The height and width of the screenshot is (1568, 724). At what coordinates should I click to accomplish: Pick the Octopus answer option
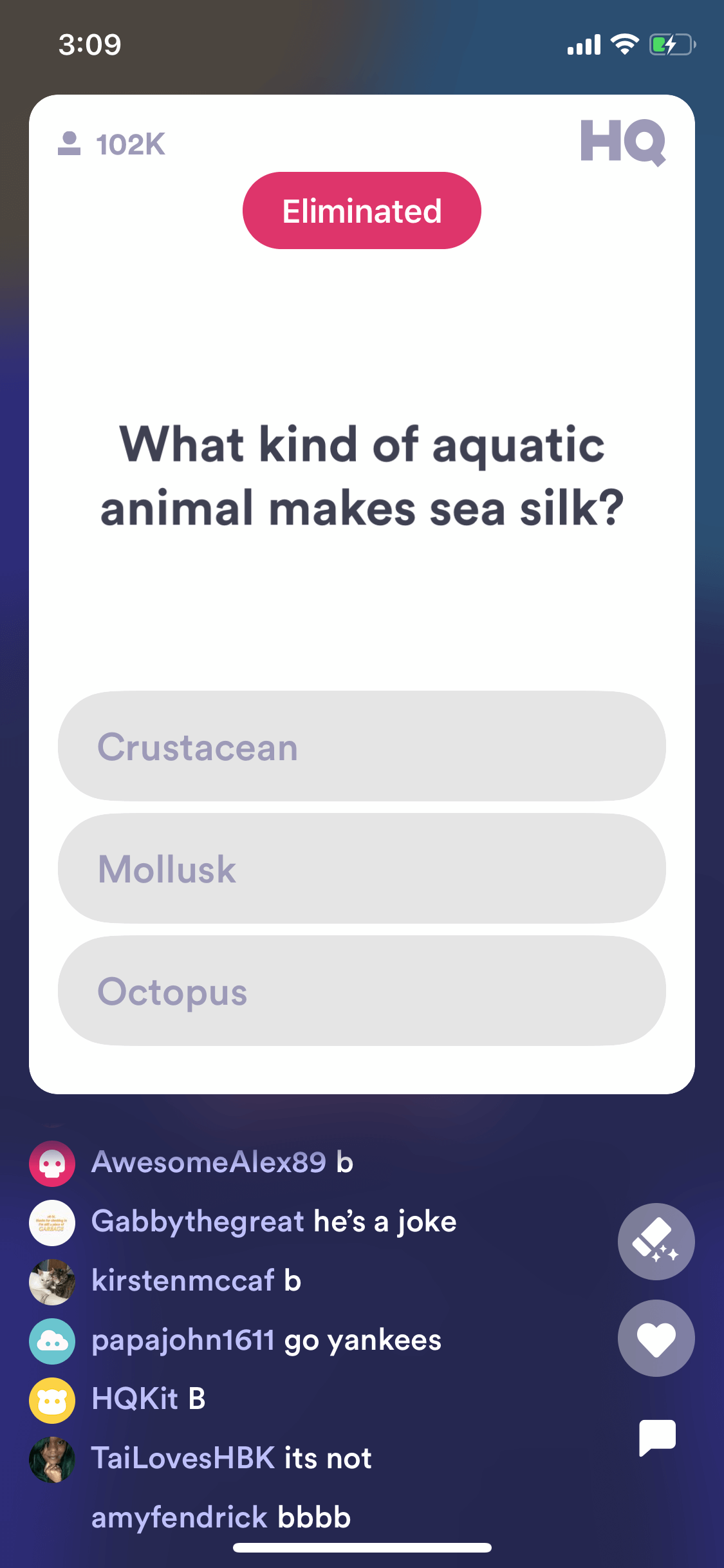coord(362,991)
